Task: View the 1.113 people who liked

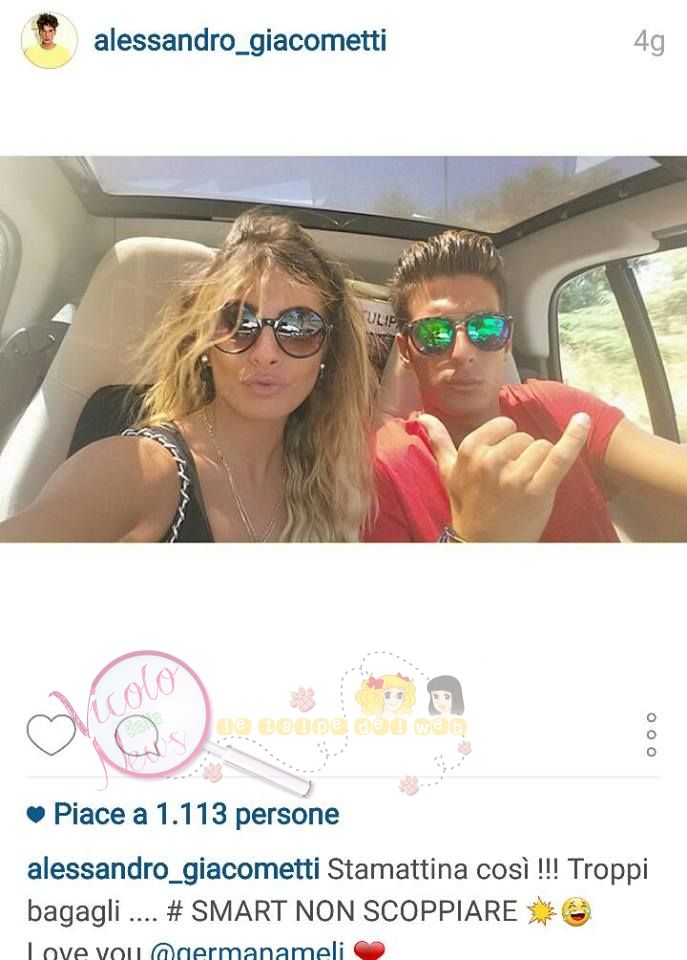Action: click(x=195, y=815)
